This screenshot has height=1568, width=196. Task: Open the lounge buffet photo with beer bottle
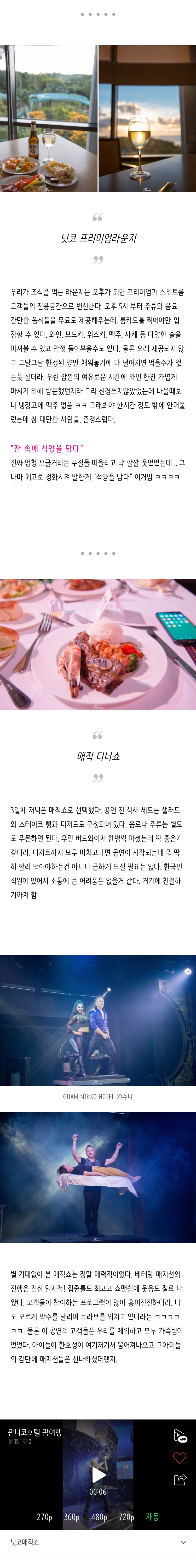tap(49, 118)
